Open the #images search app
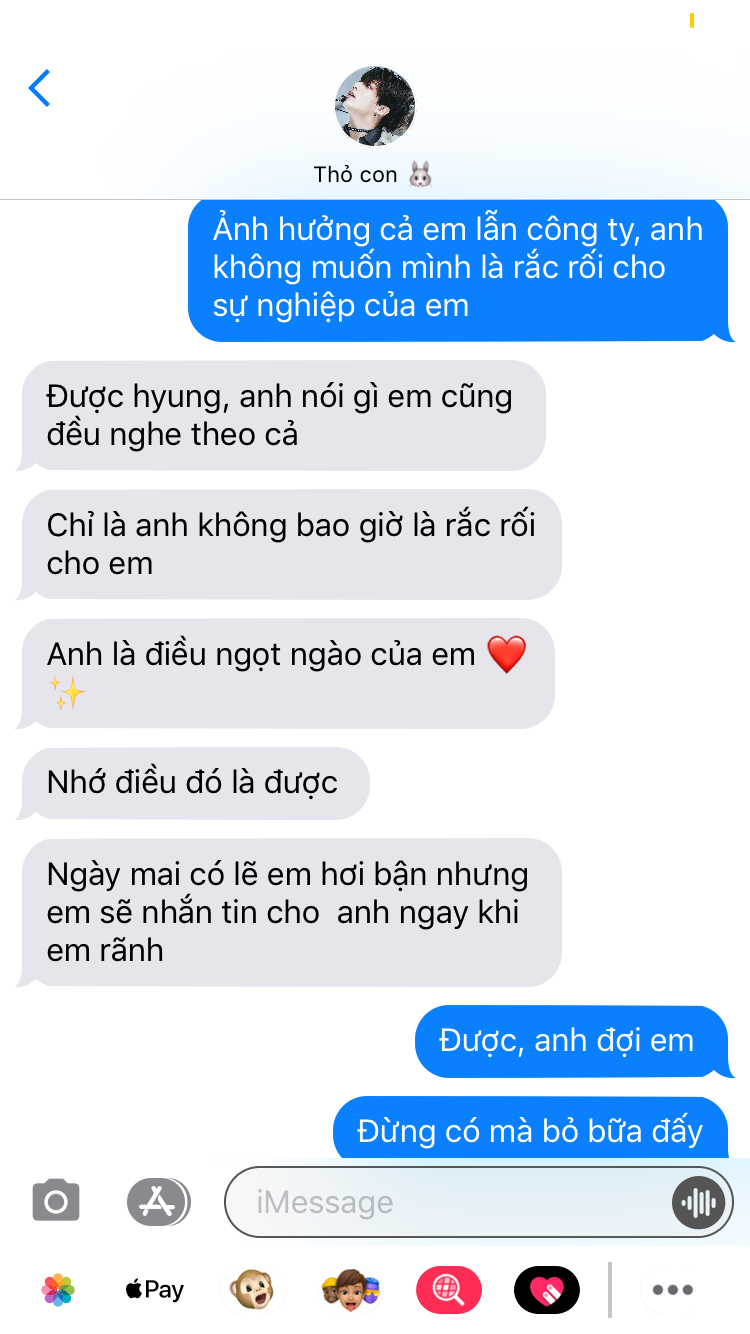Viewport: 750px width, 1334px height. click(448, 1290)
